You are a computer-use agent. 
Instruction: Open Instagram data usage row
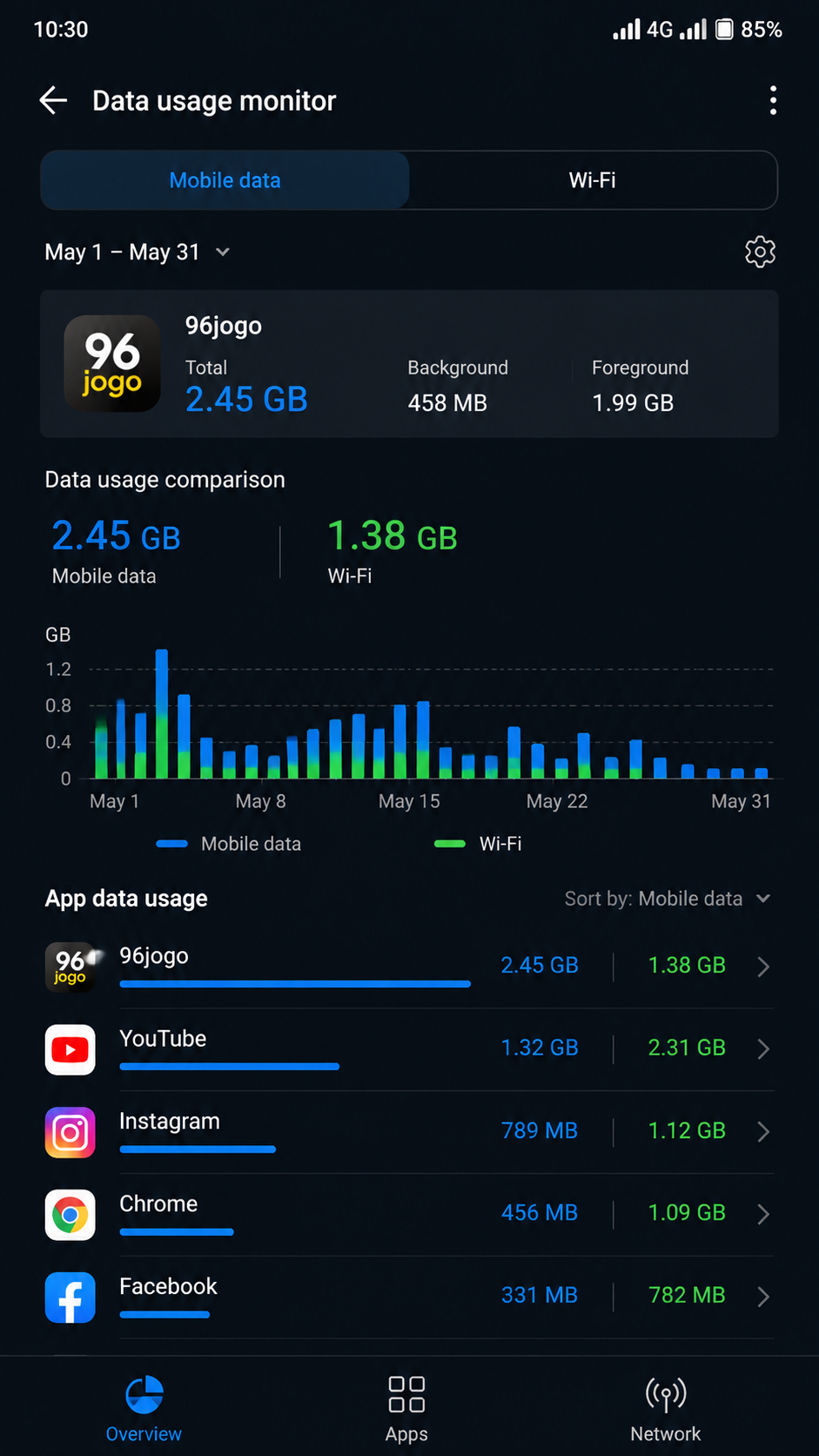point(409,1132)
